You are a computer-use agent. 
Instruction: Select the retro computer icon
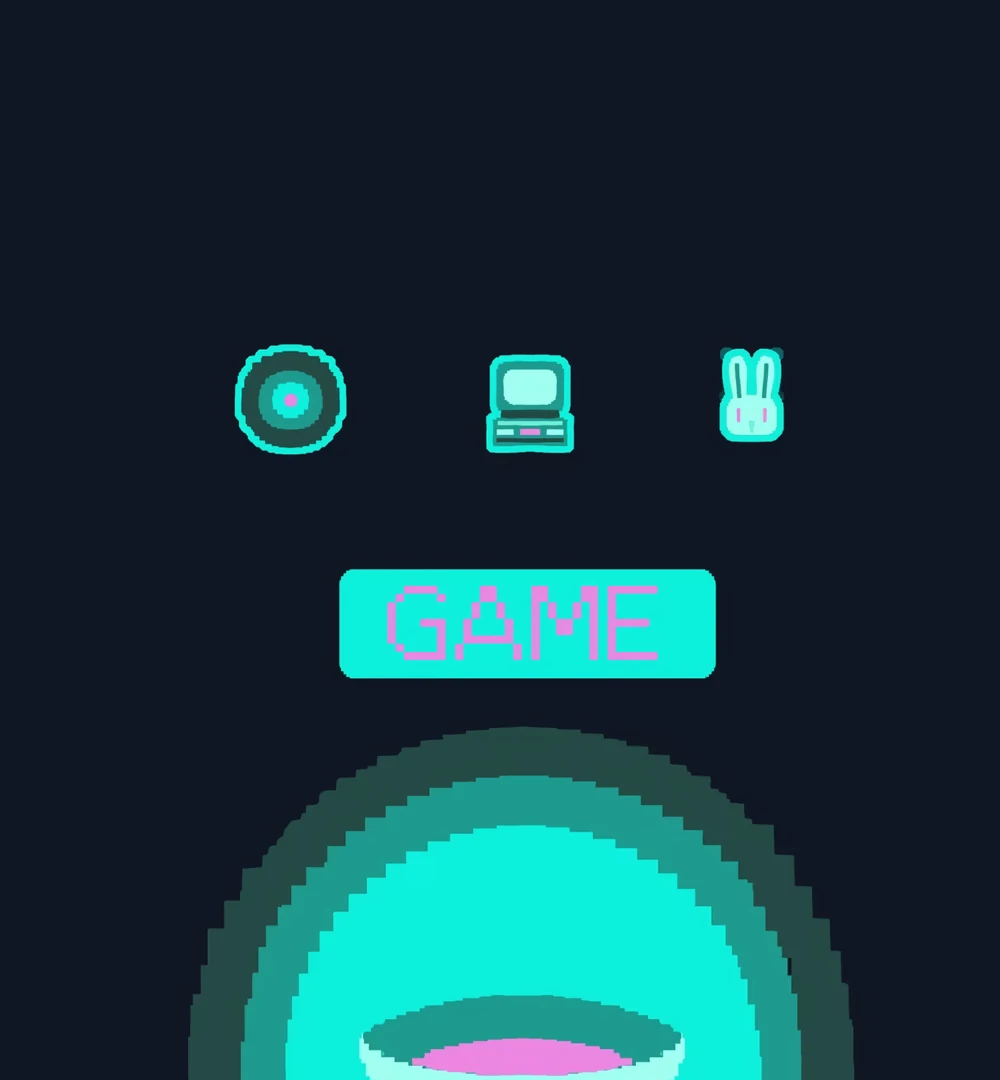pos(530,404)
